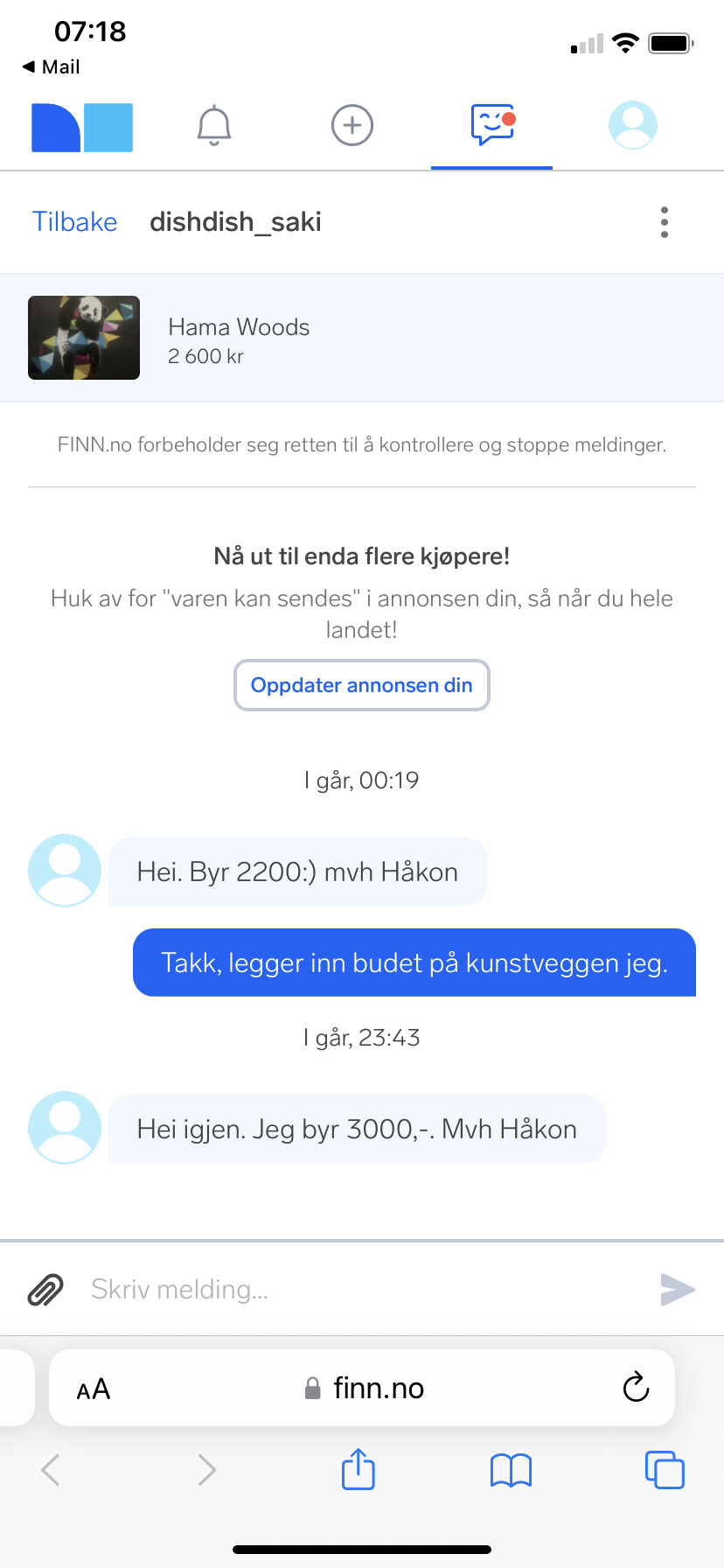This screenshot has height=1568, width=724.
Task: Open the notifications bell
Action: pos(213,125)
